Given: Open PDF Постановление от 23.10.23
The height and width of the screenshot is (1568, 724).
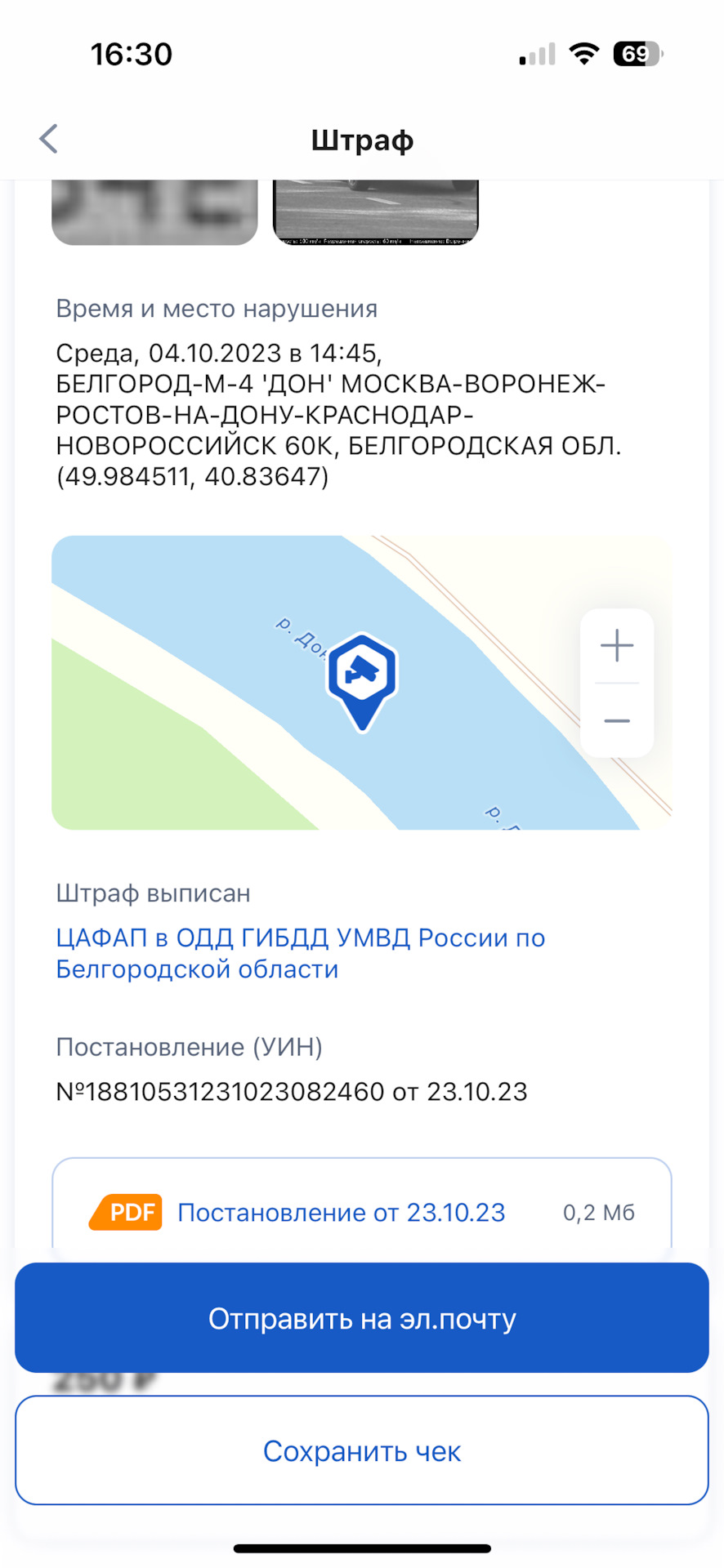Looking at the screenshot, I should [x=342, y=1213].
